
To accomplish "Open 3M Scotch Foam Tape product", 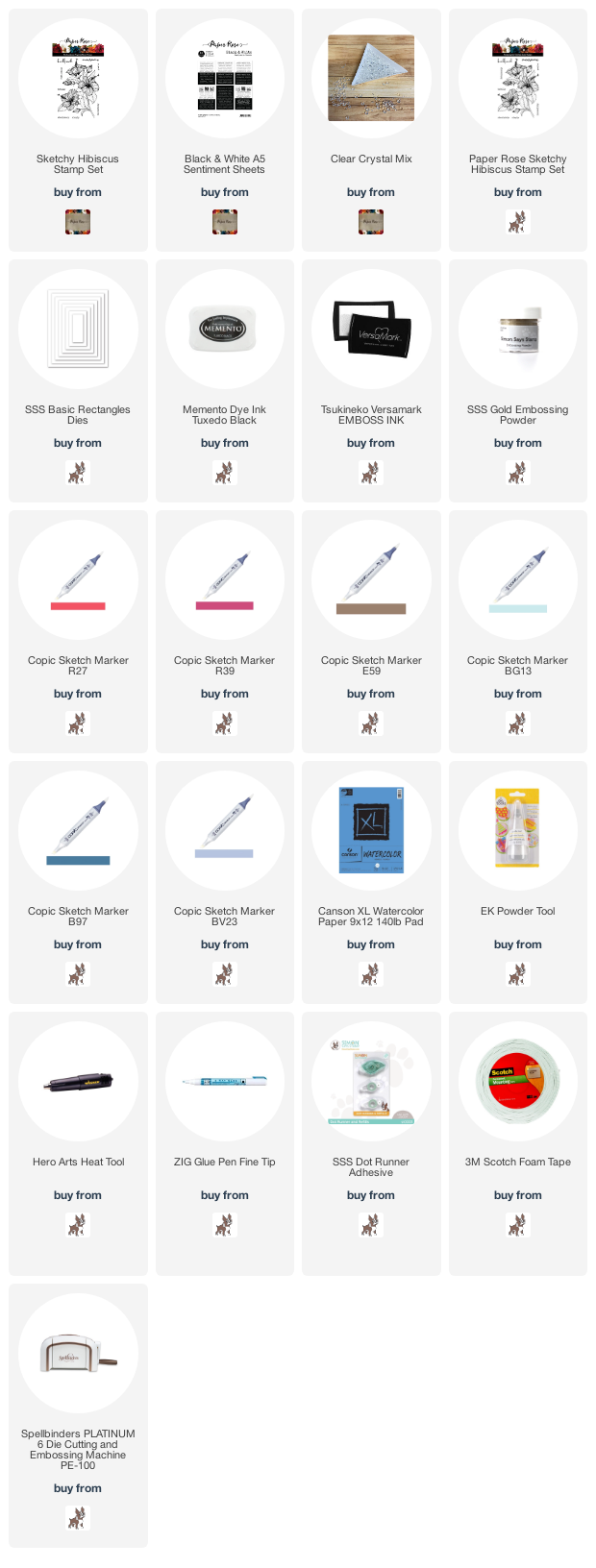I will [517, 1081].
